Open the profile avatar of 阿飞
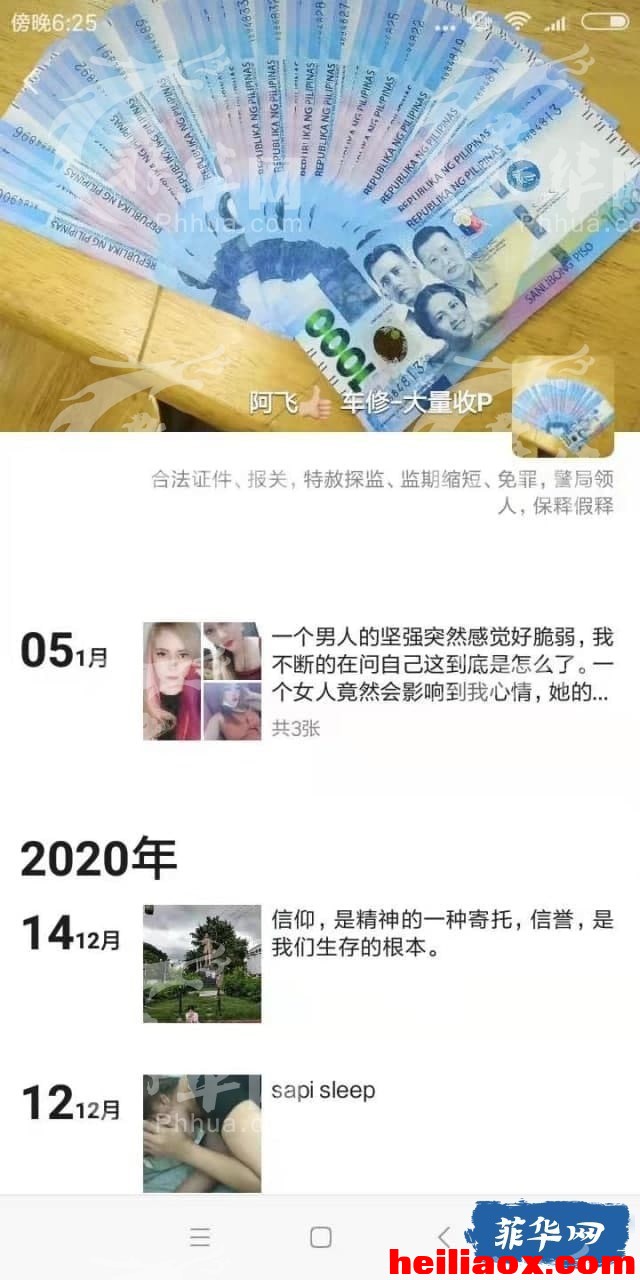 coord(562,405)
